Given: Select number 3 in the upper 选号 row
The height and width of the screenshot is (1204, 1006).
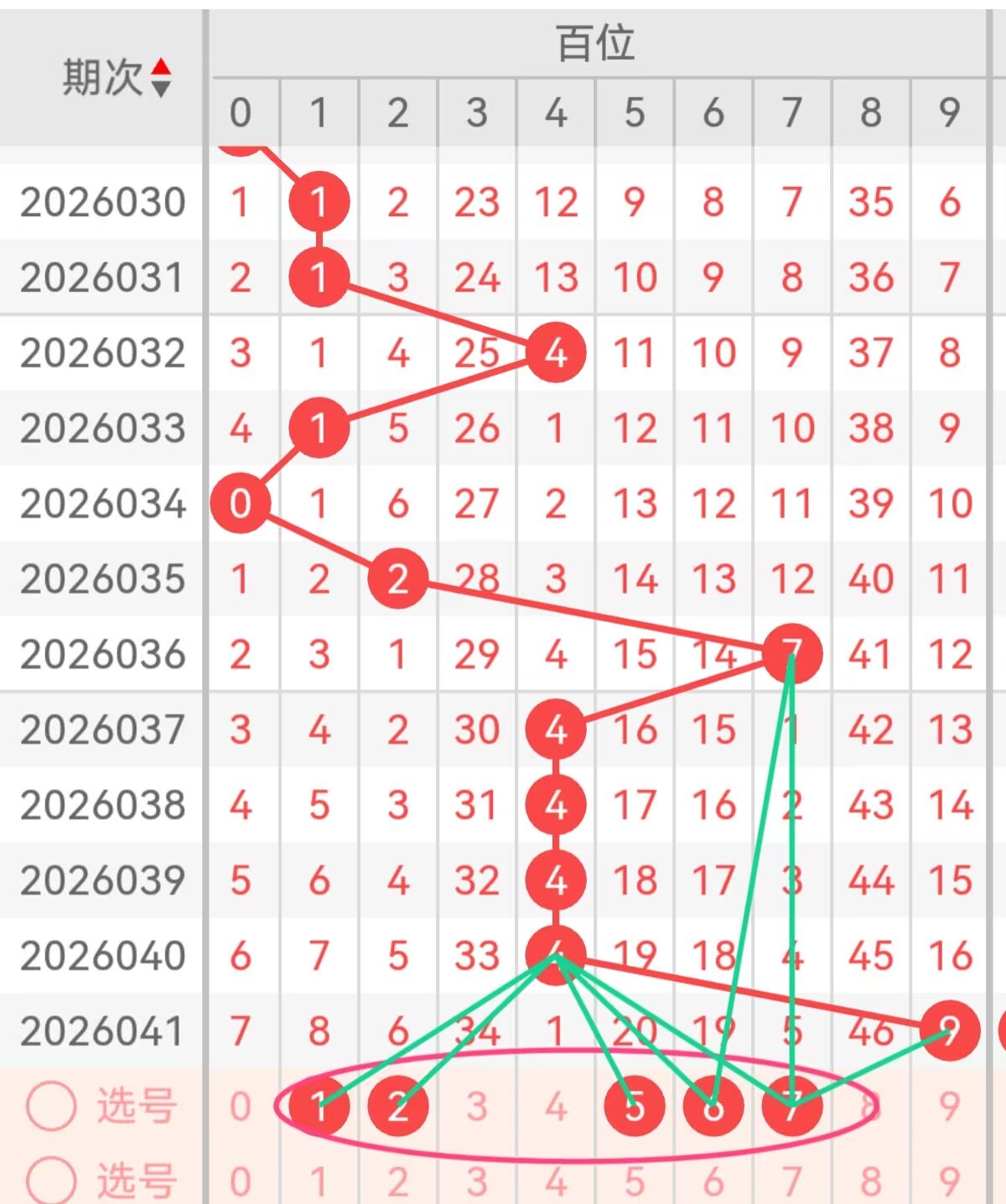Looking at the screenshot, I should click(x=477, y=1107).
